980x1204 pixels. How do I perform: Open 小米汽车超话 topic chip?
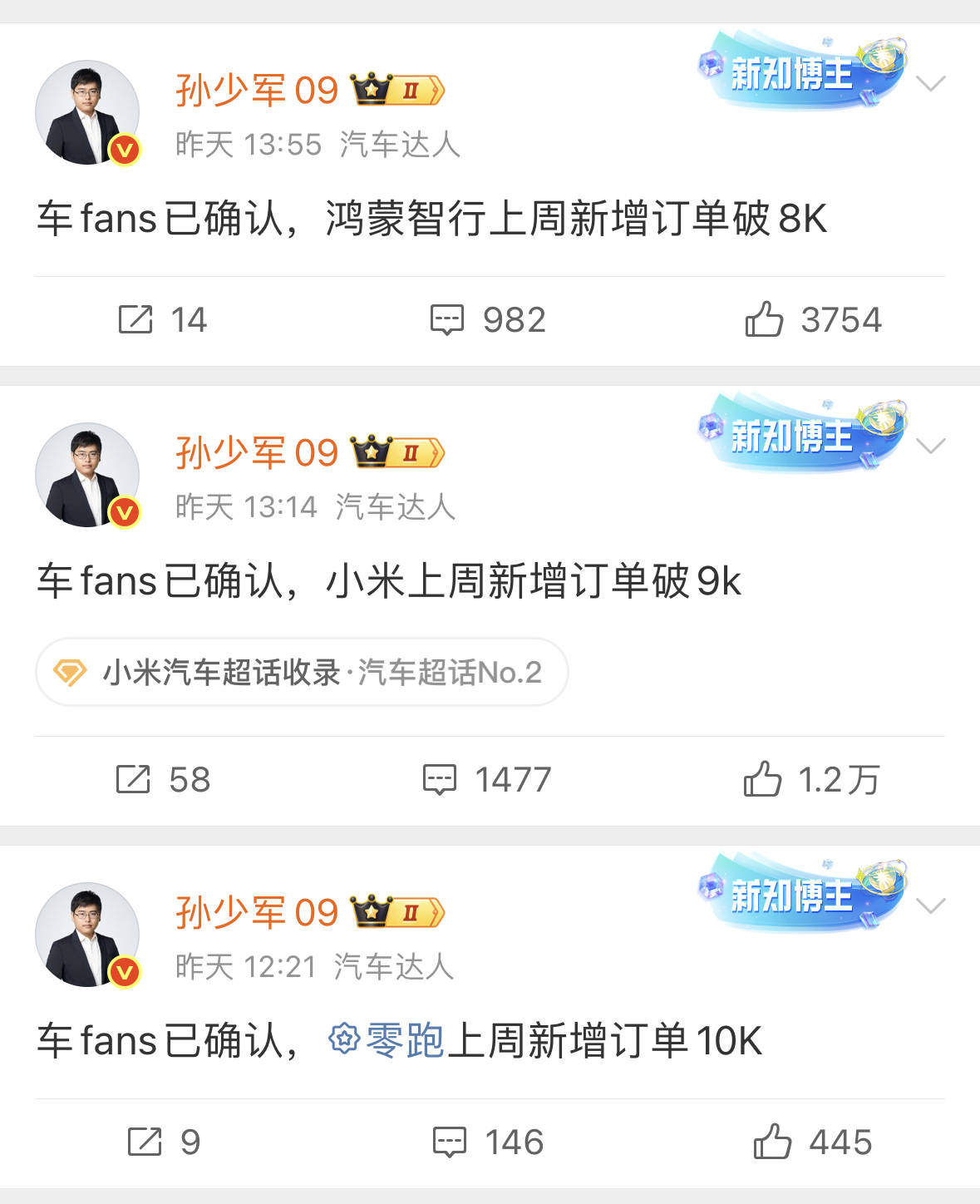coord(301,672)
